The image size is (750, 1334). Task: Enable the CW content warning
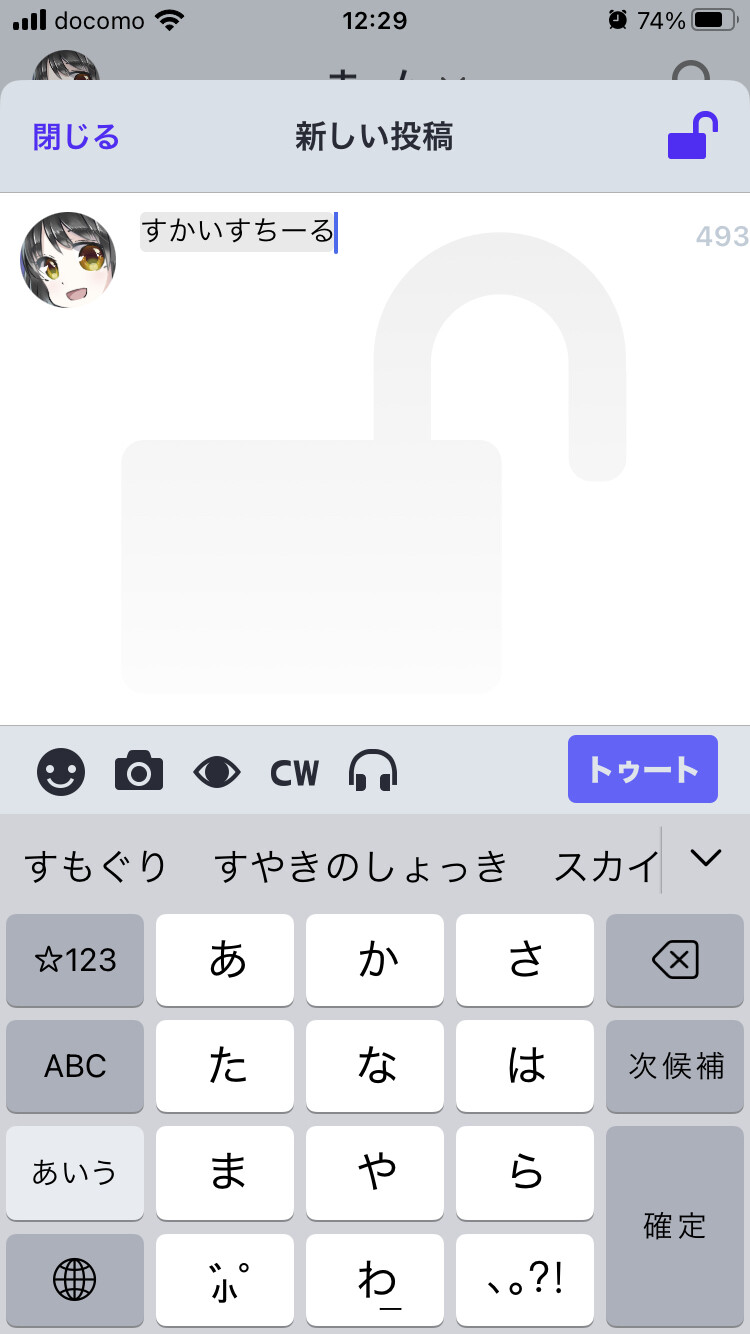295,772
